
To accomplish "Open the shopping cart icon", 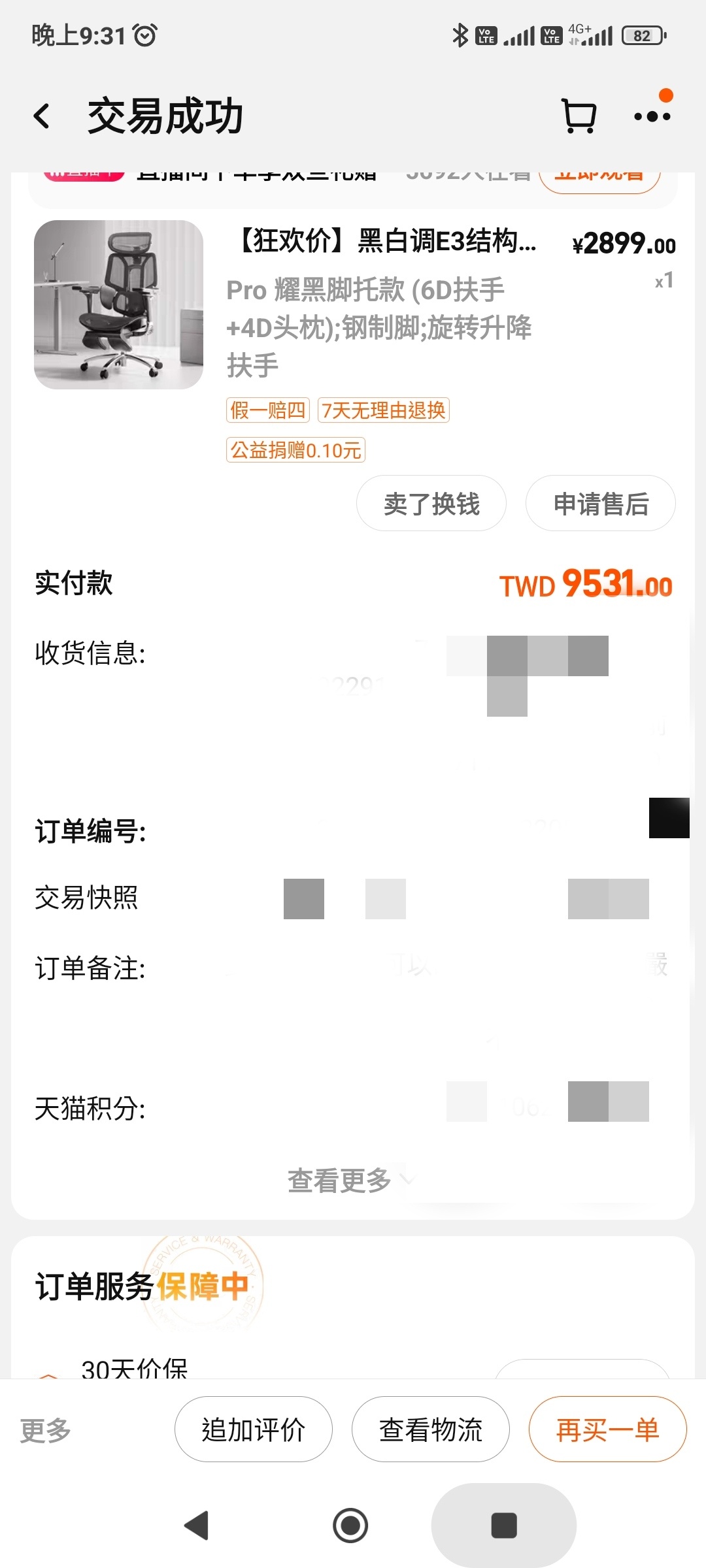I will click(579, 117).
